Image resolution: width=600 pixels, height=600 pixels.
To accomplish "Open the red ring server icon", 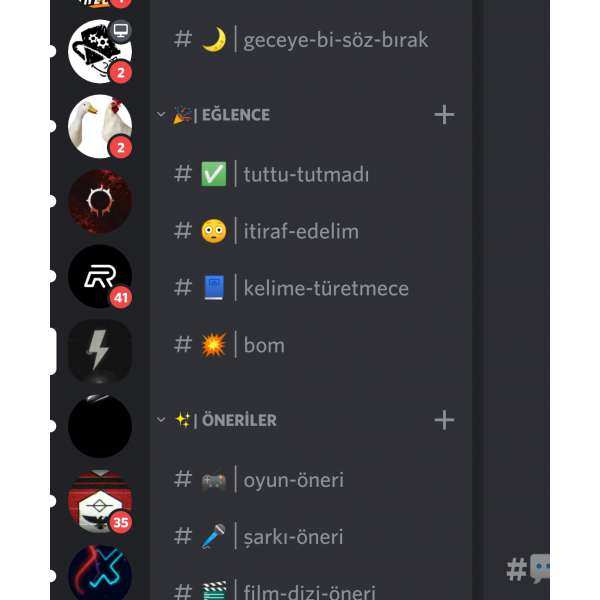I will click(x=99, y=202).
